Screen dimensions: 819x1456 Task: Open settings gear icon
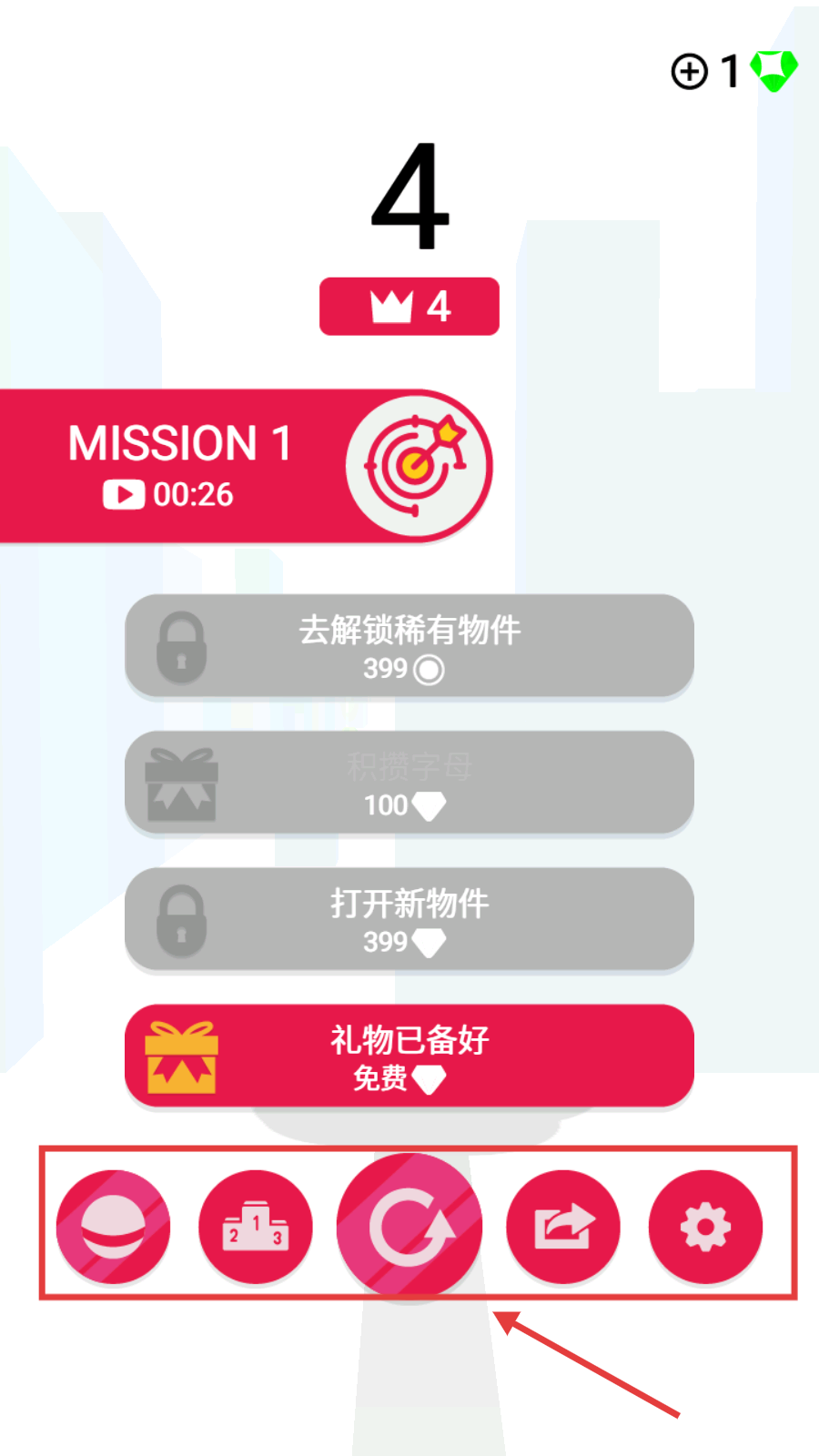(x=705, y=1227)
